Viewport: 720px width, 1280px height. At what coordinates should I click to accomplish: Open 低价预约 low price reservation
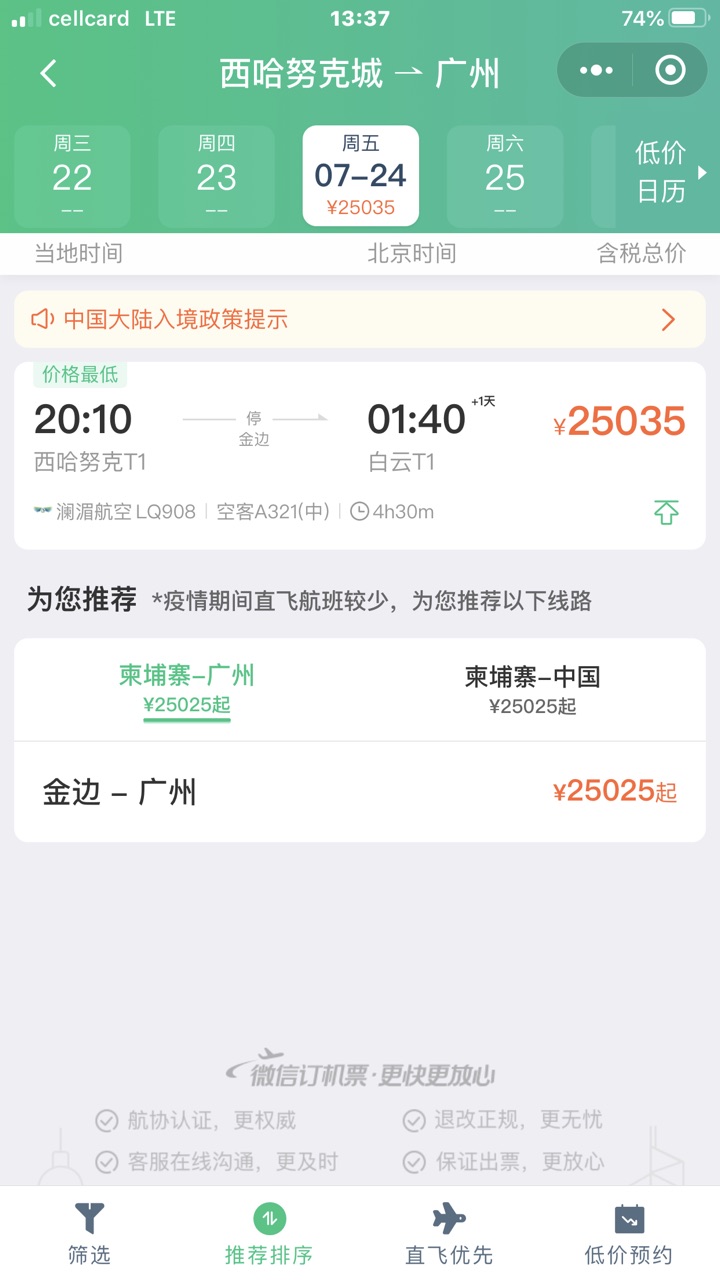pos(628,1233)
